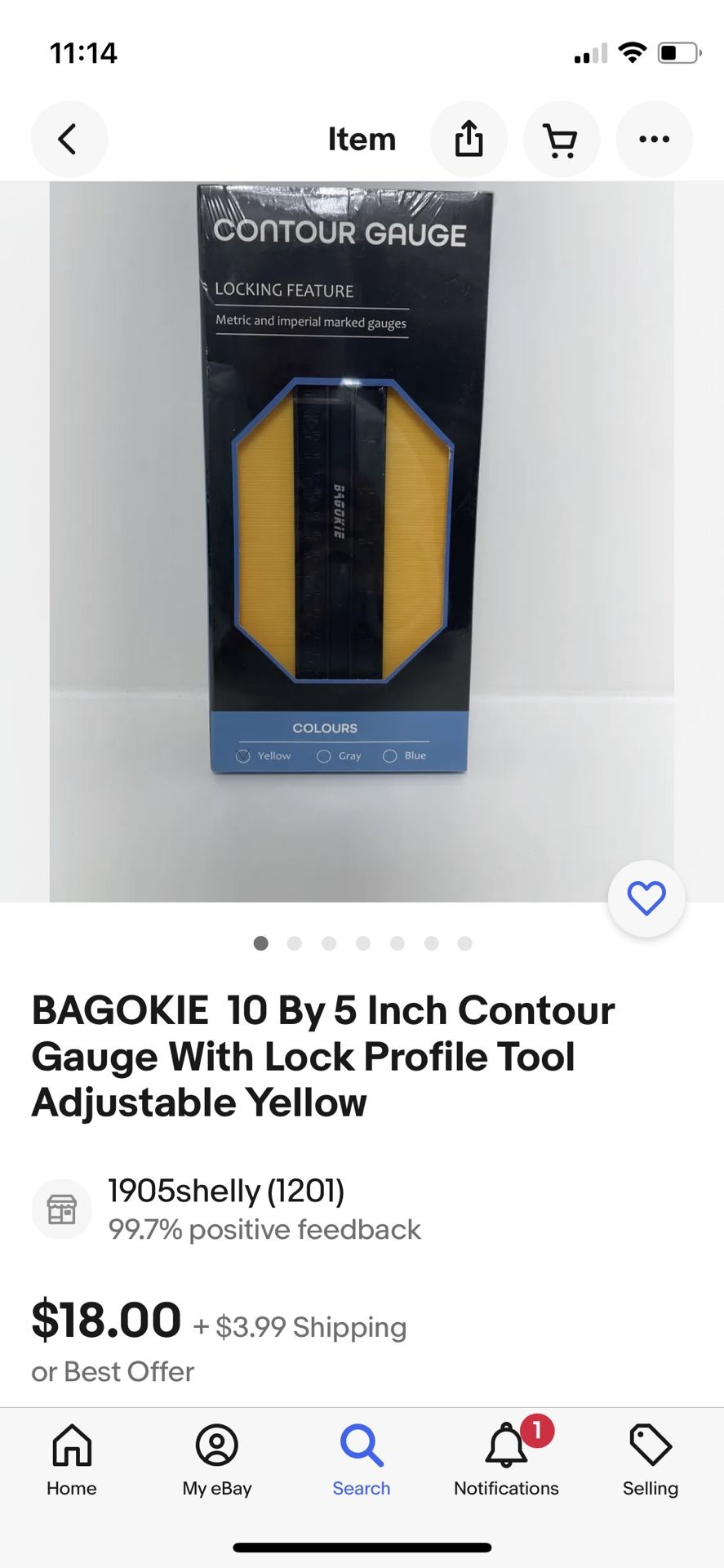This screenshot has height=1568, width=724.
Task: Open the three-dot overflow menu
Action: pyautogui.click(x=654, y=139)
